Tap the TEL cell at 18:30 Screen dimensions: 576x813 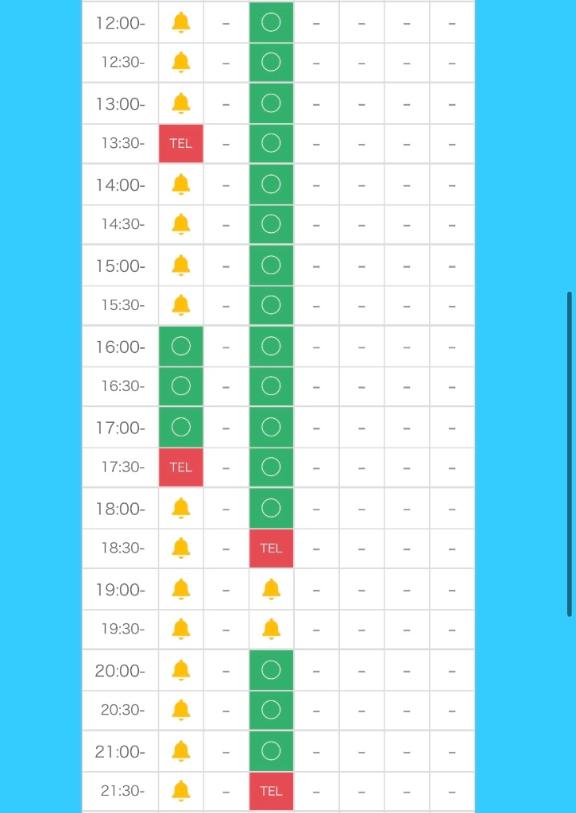[x=271, y=548]
